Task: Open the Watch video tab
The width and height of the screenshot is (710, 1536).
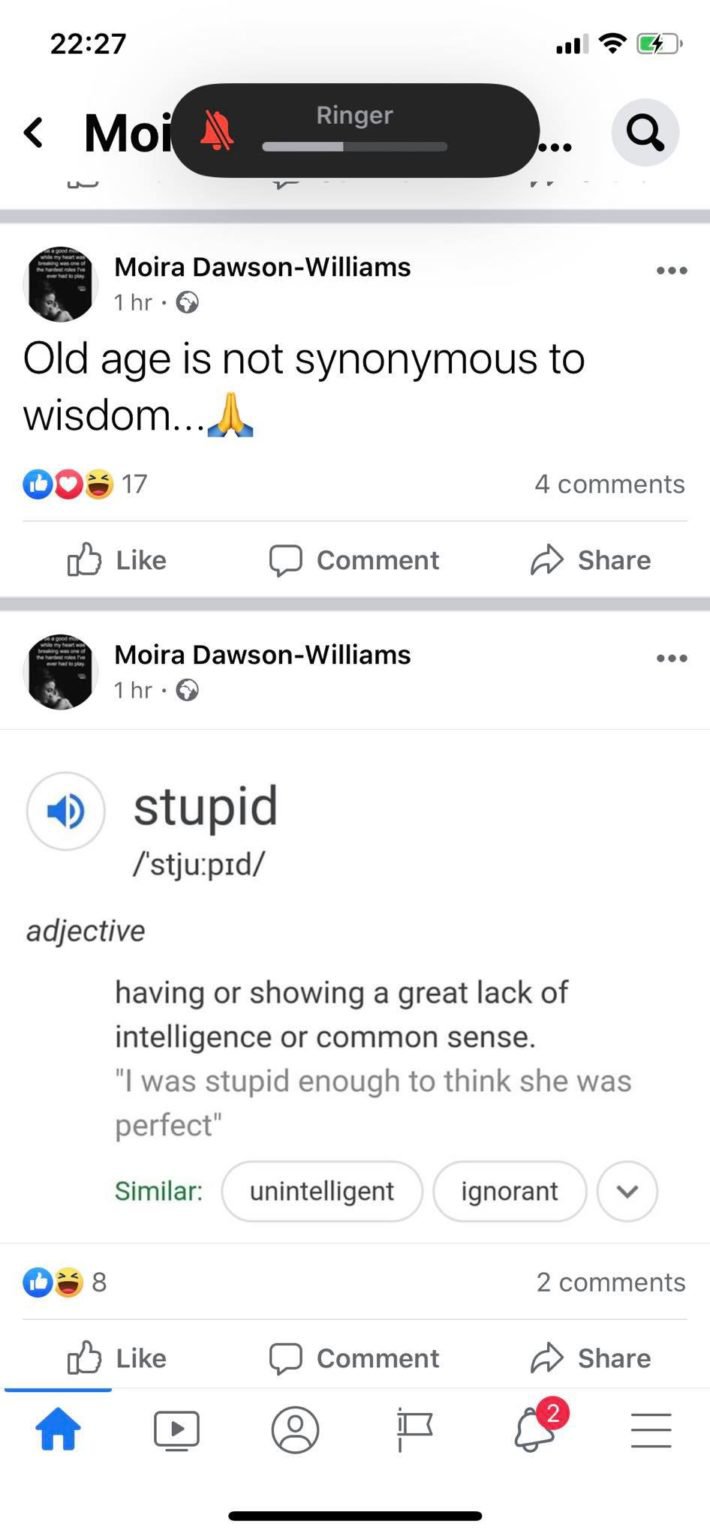Action: pyautogui.click(x=177, y=1431)
